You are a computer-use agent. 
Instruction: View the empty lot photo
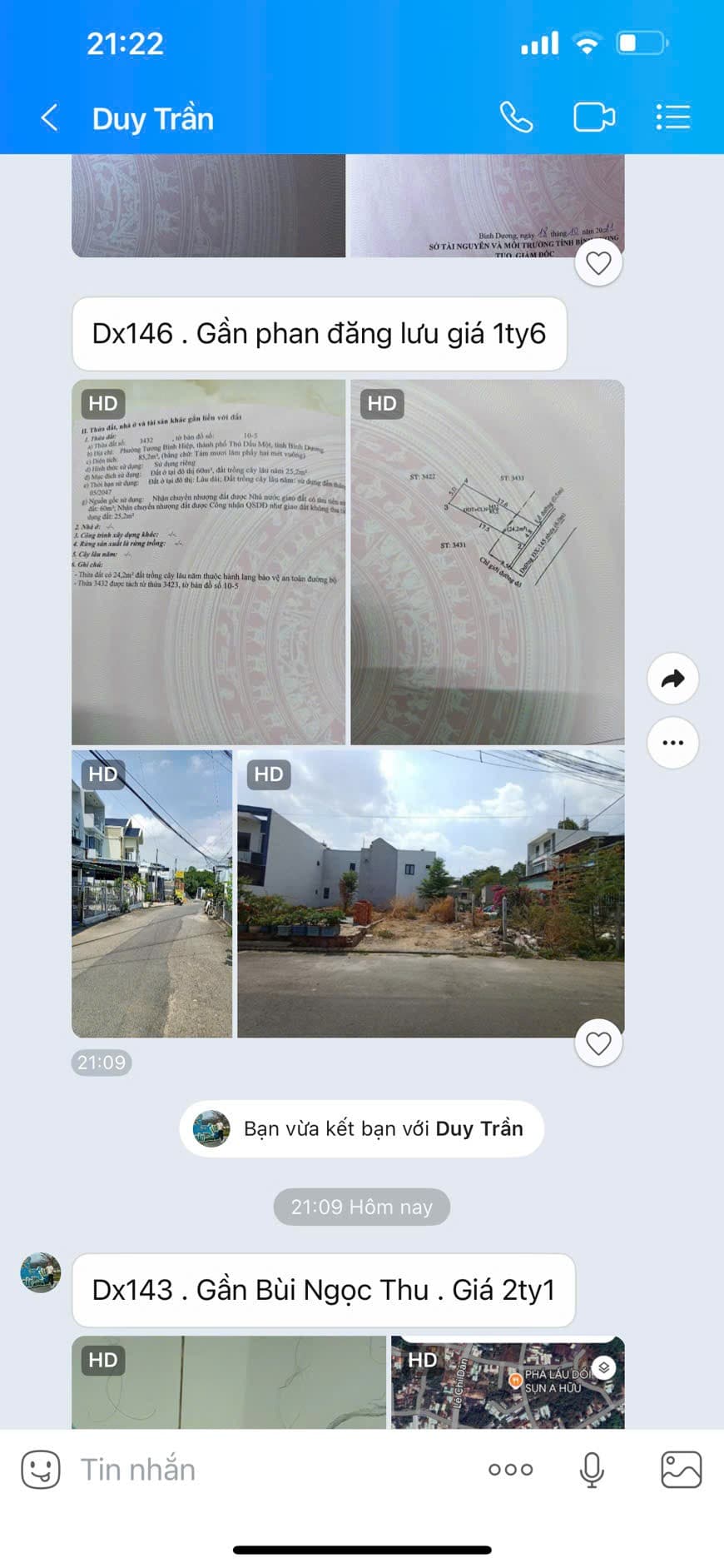[430, 894]
